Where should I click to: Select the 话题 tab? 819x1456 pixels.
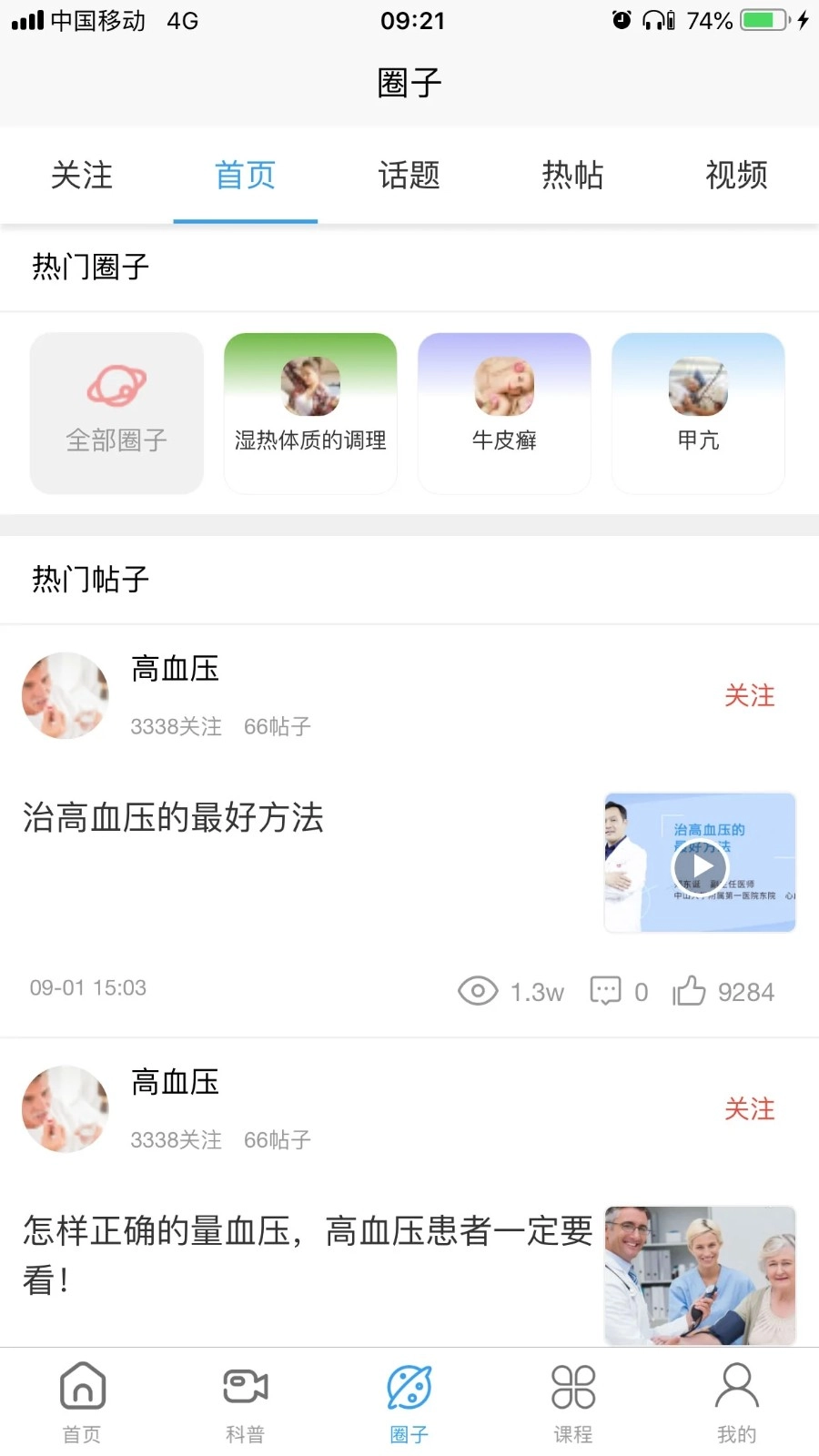click(409, 175)
